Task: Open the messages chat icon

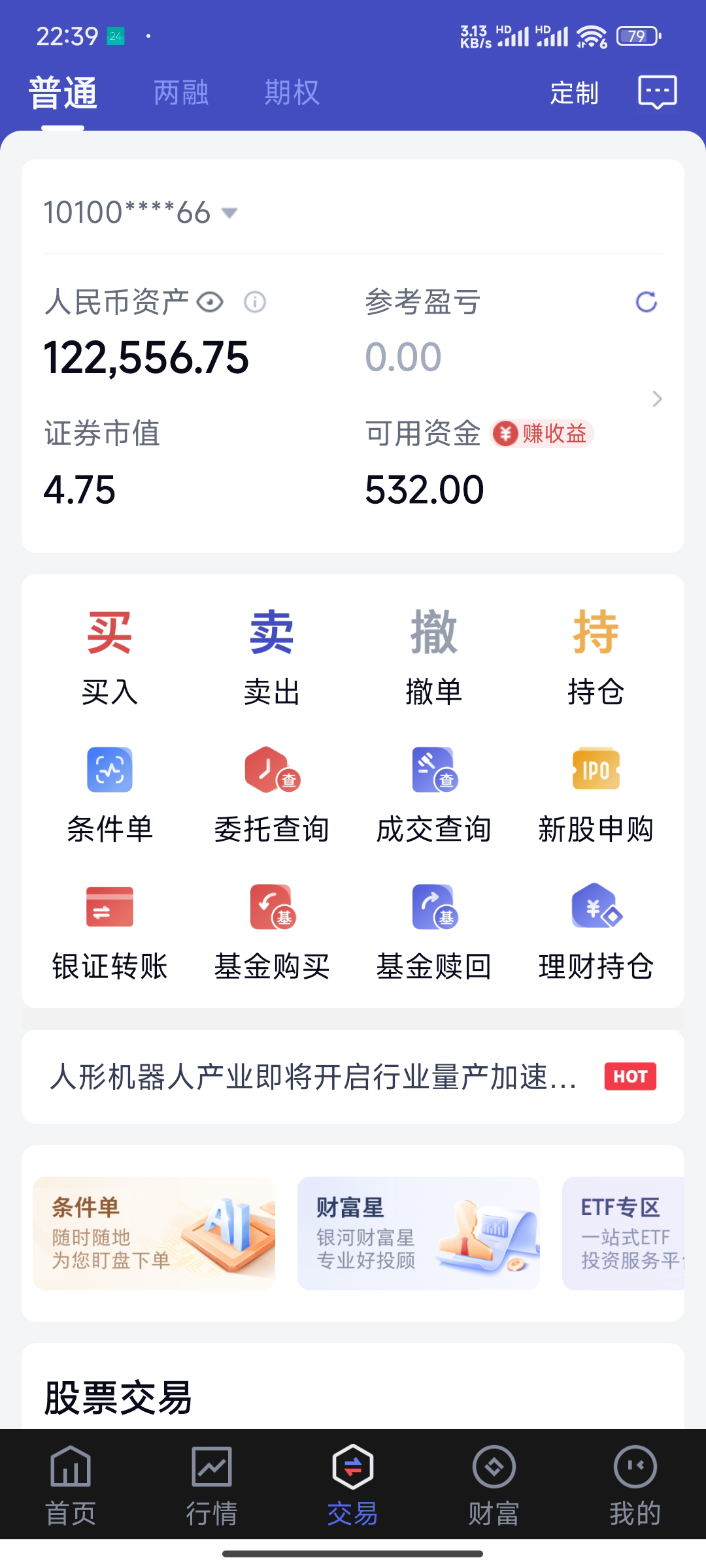Action: pos(657,92)
